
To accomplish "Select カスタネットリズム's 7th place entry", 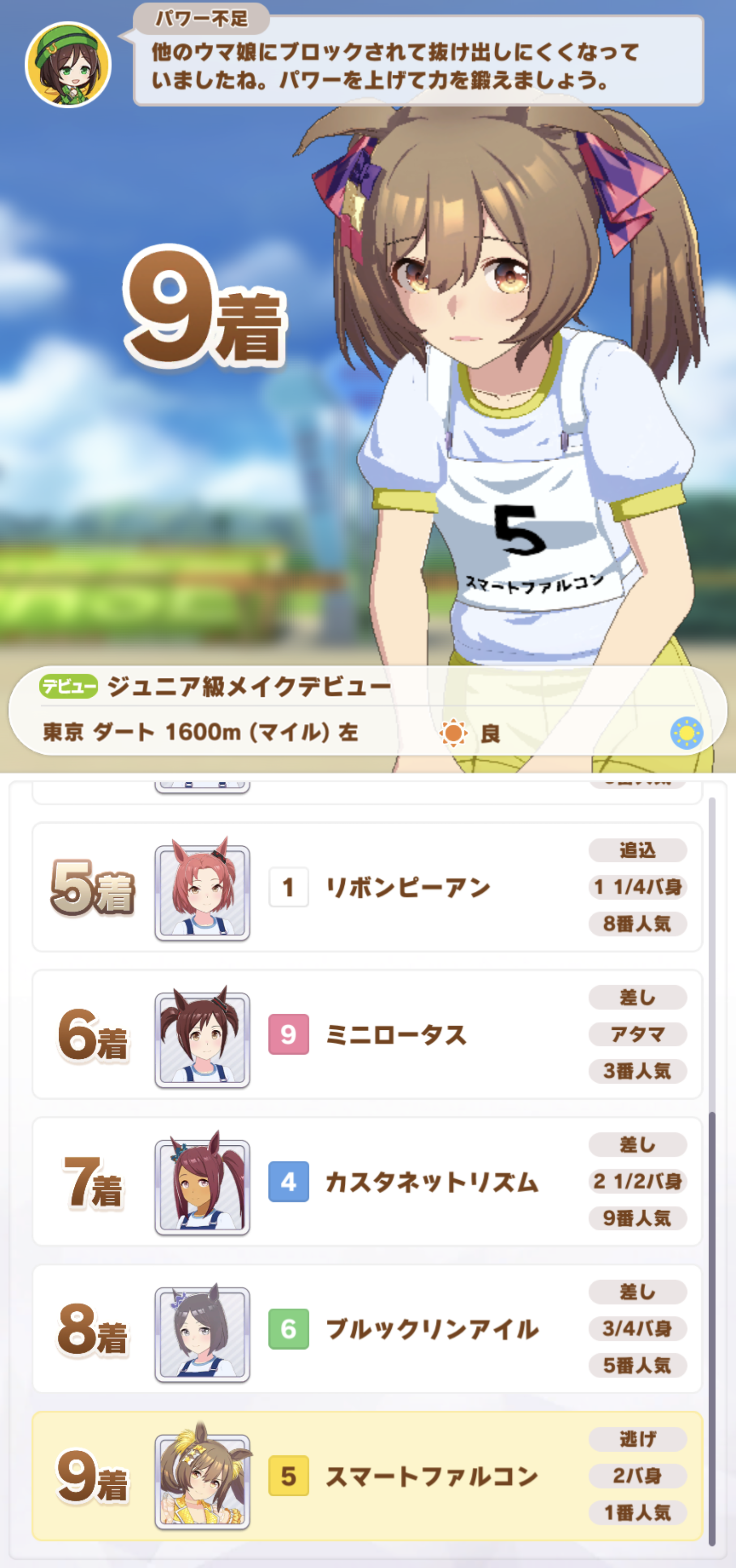I will click(367, 1182).
